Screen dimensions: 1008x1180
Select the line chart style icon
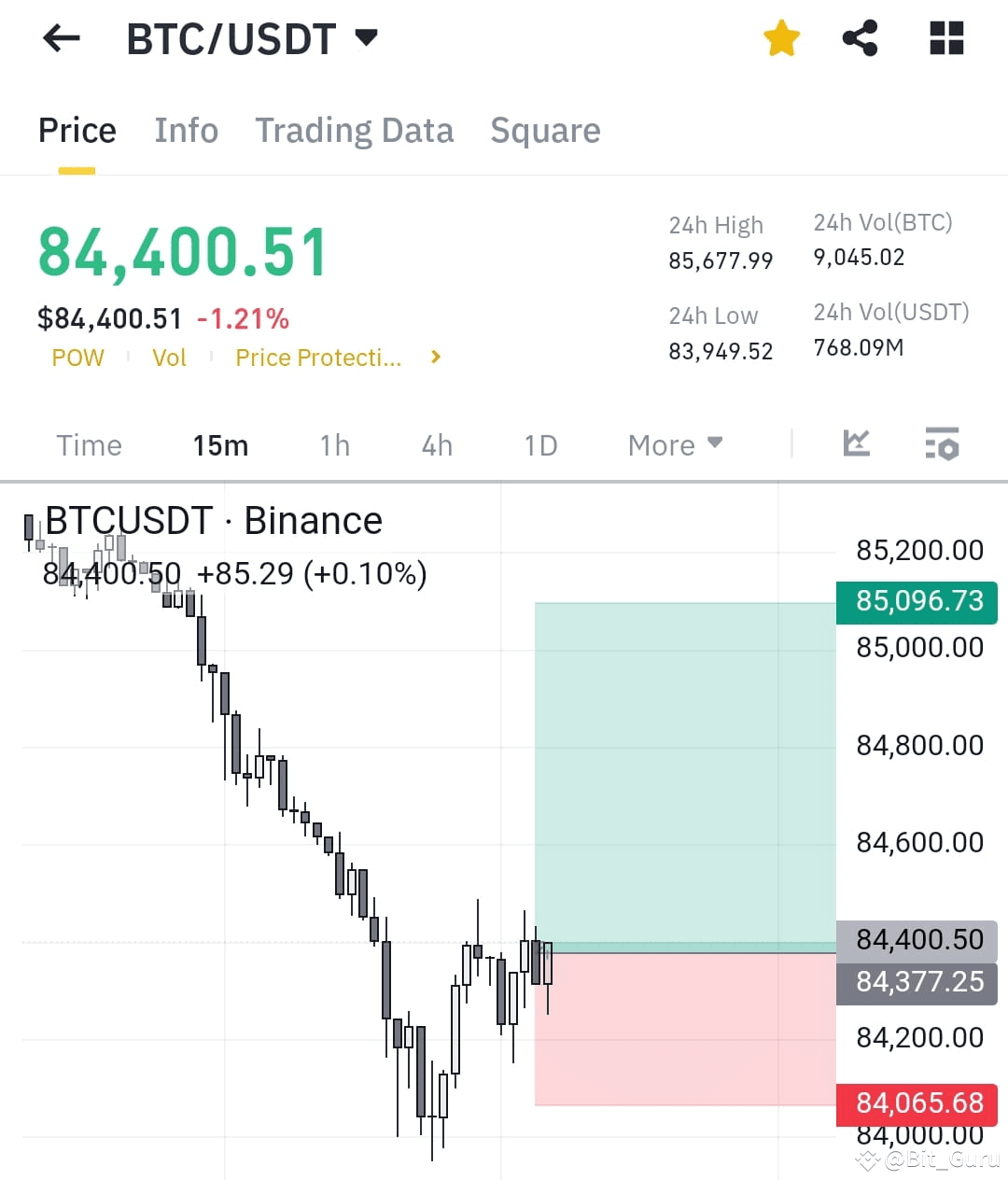click(x=856, y=444)
